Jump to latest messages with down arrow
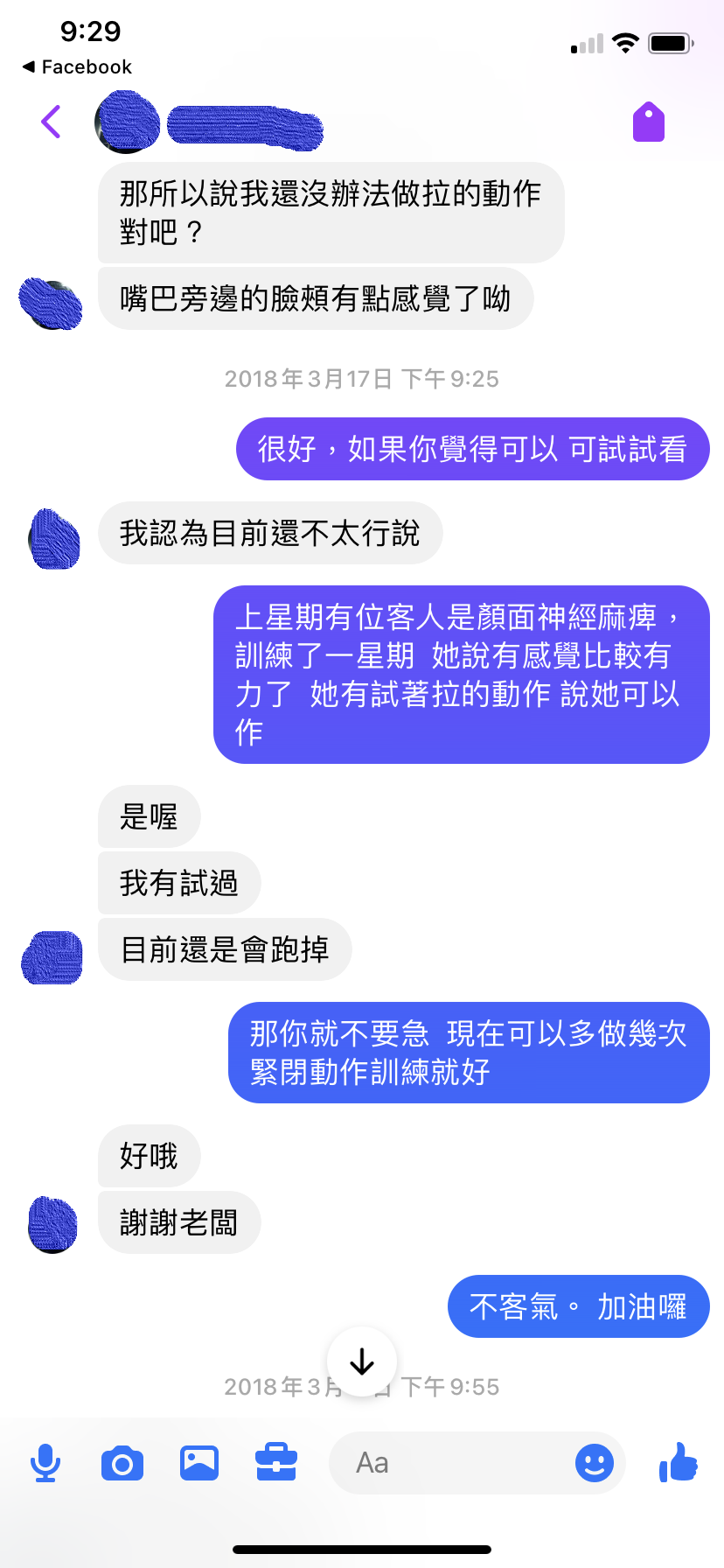 (362, 1362)
